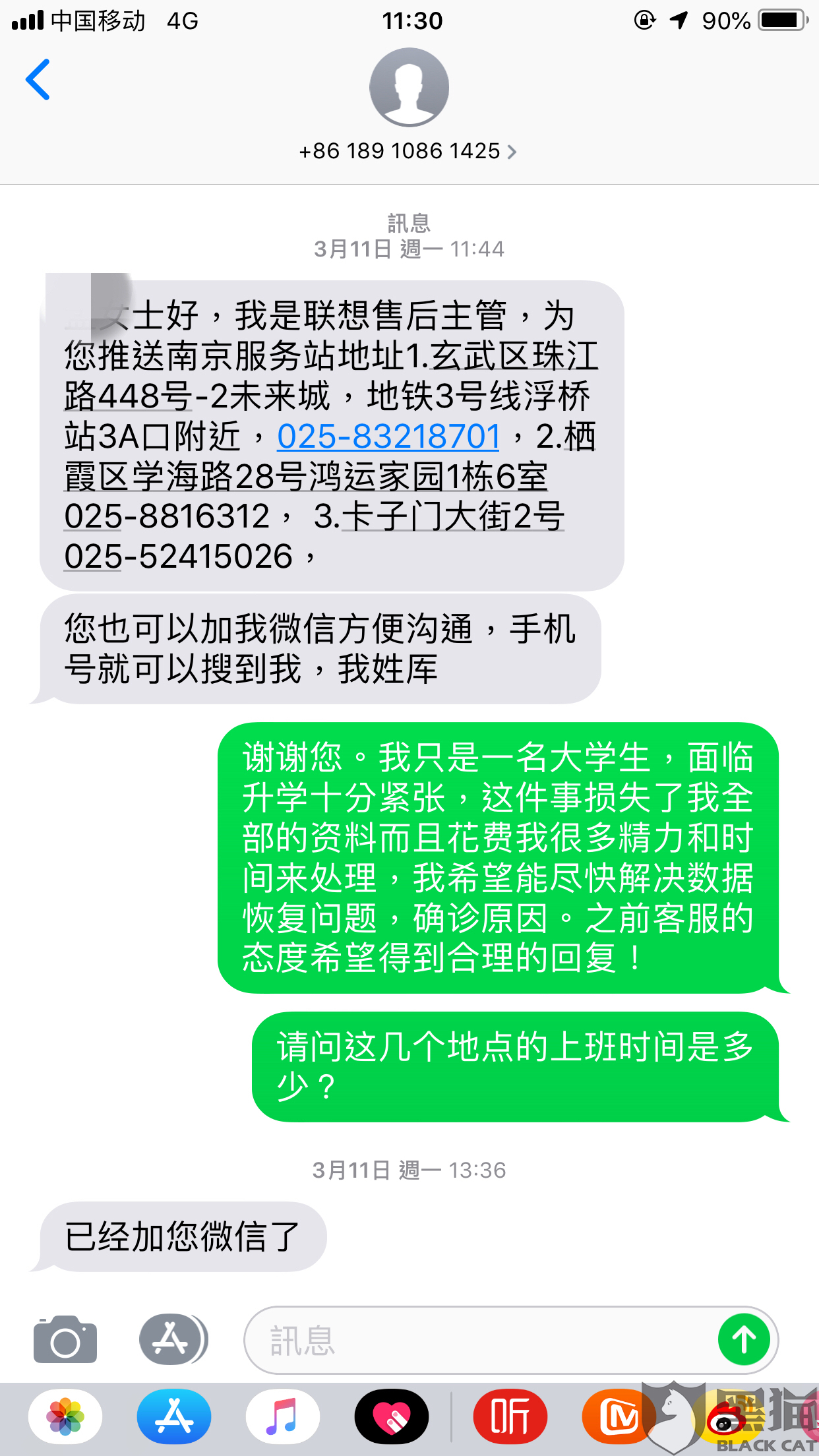Focus the 訊息 message input field
The image size is (819, 1456).
pos(475,1340)
